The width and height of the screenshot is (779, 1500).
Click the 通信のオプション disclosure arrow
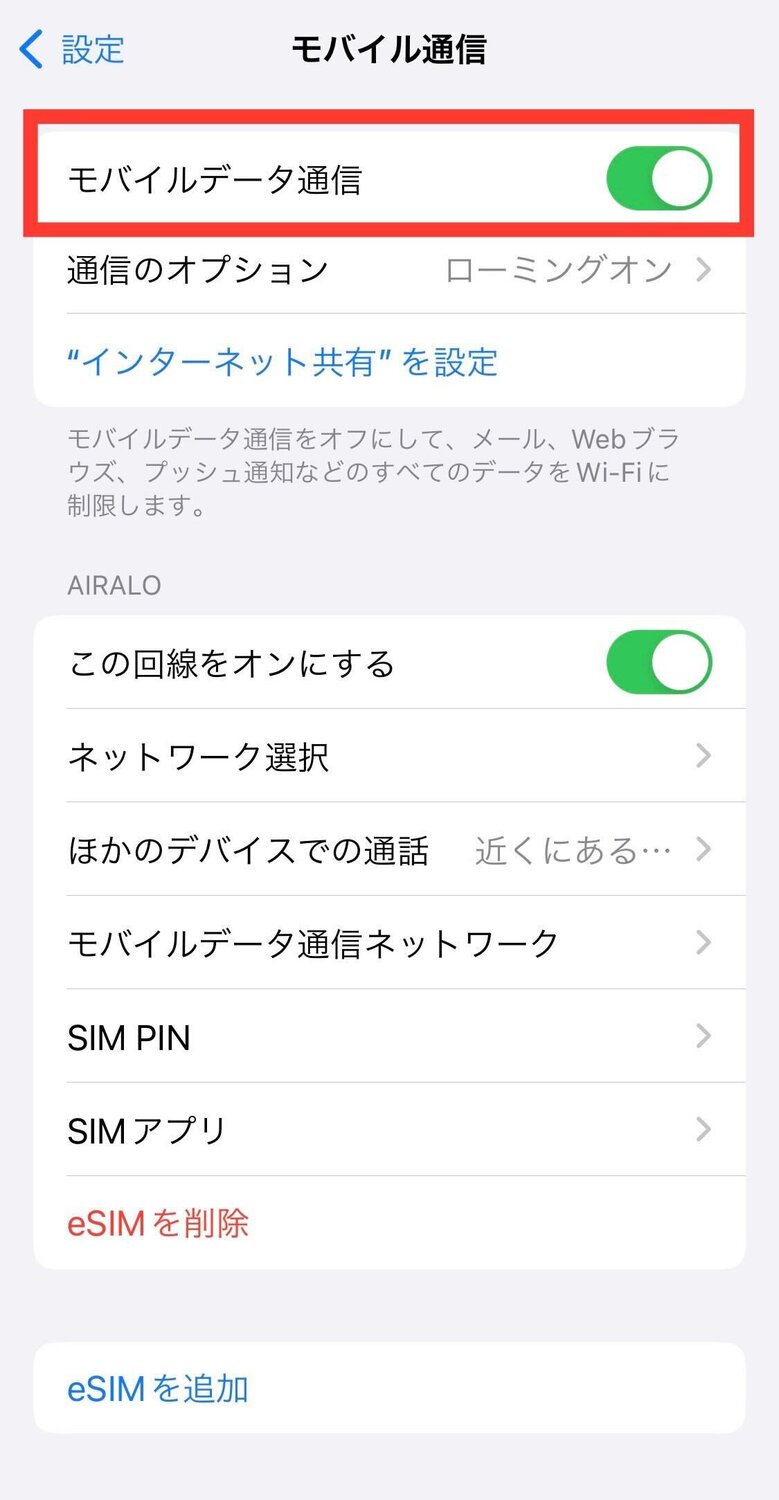pyautogui.click(x=705, y=270)
